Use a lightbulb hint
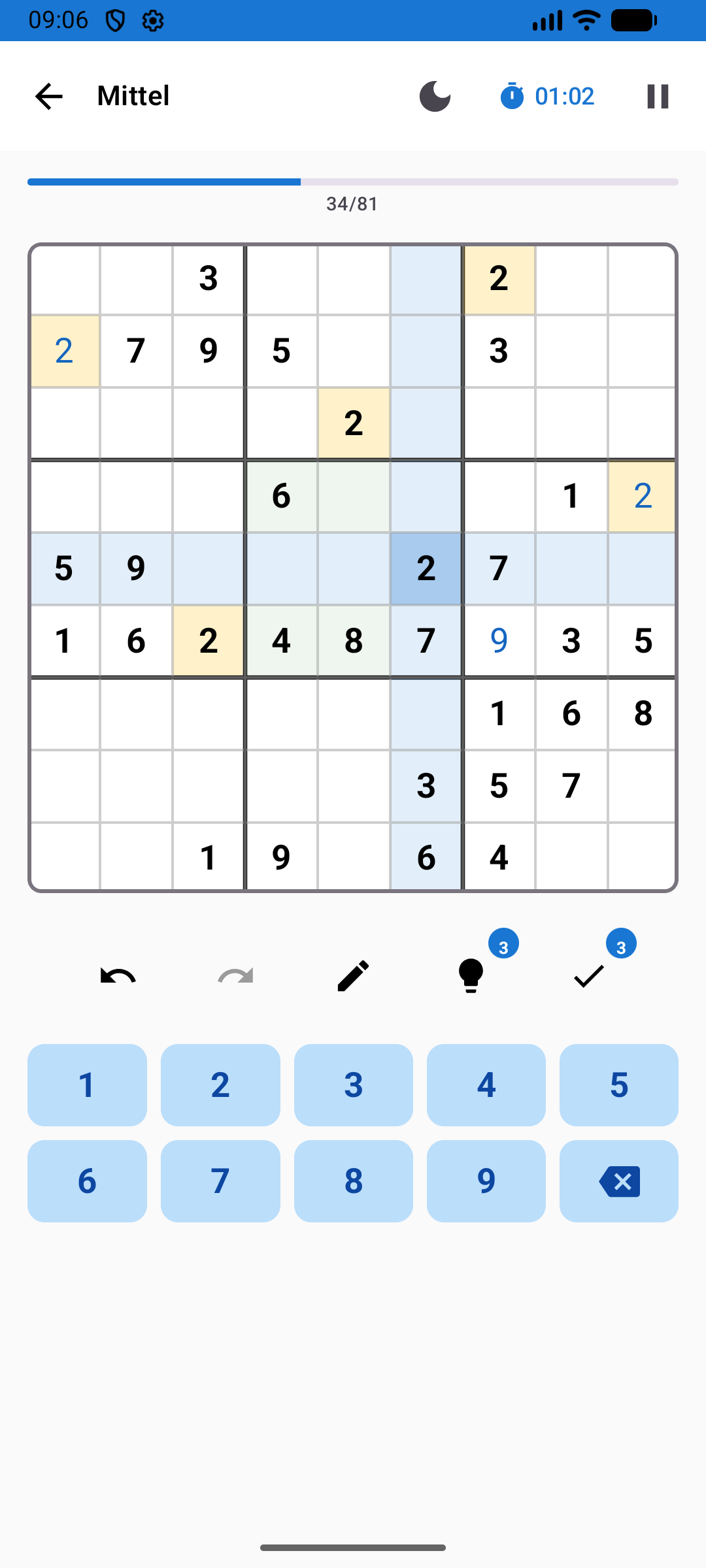Screen dimensions: 706x1568 click(x=471, y=976)
